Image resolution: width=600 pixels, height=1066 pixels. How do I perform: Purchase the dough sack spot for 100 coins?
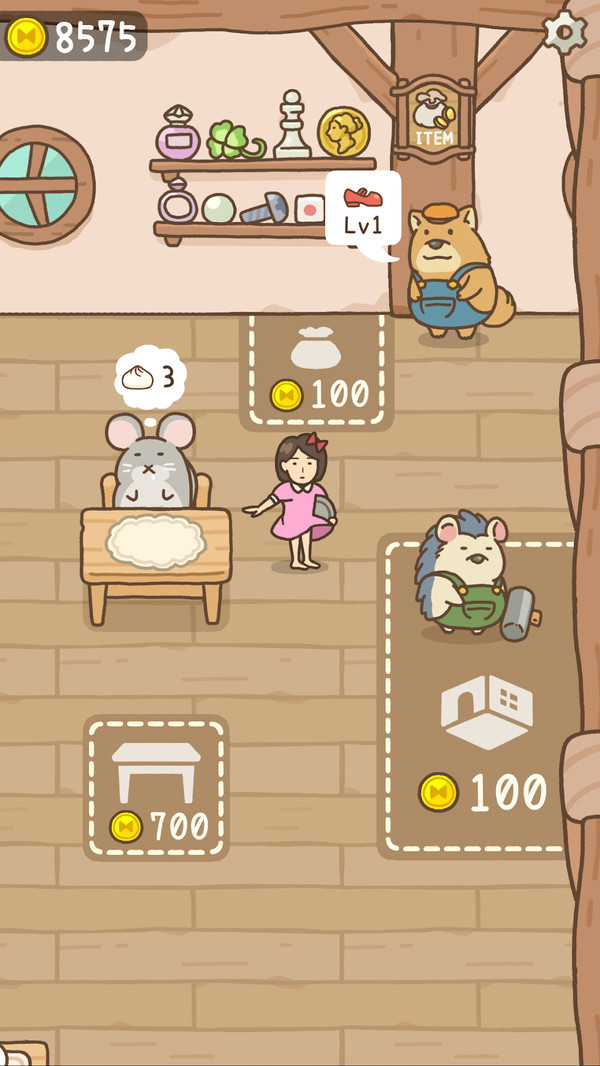316,370
